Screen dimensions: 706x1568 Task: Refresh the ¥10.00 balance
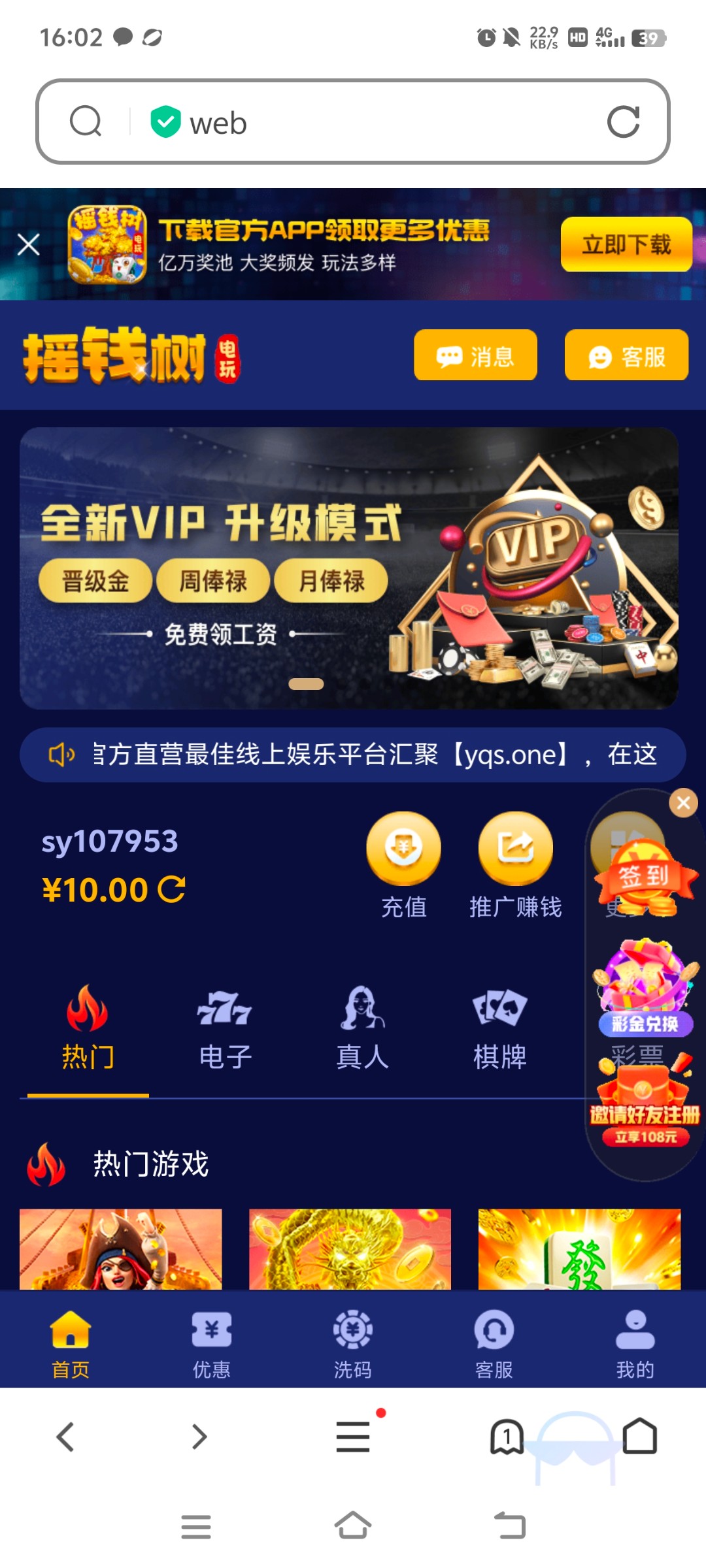click(x=172, y=890)
